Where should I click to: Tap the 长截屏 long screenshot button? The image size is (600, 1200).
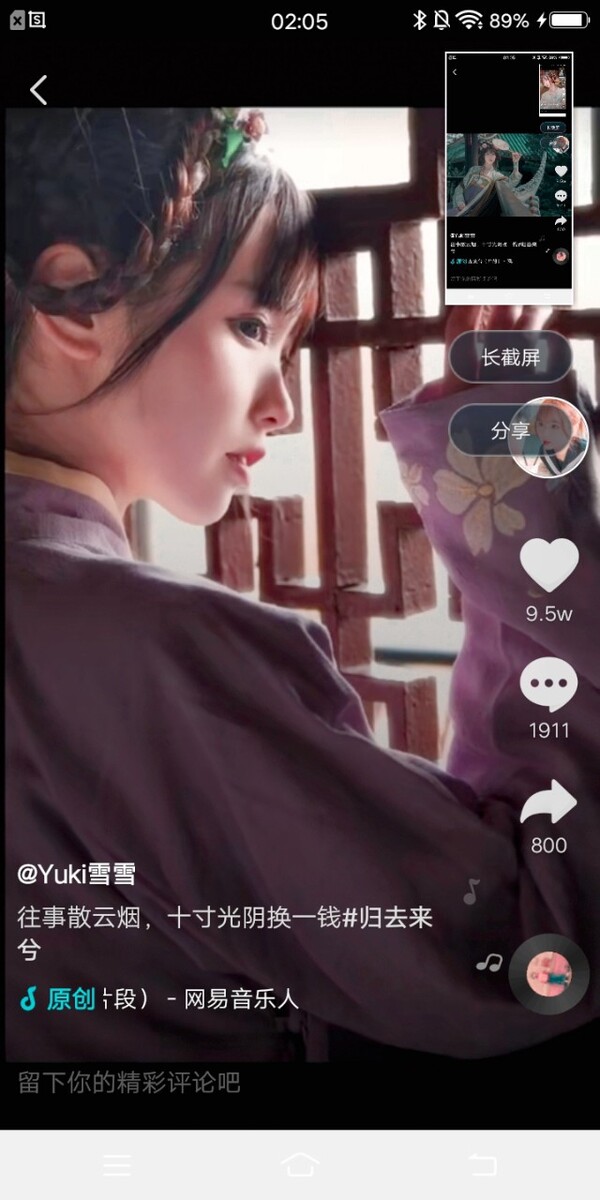pyautogui.click(x=510, y=357)
